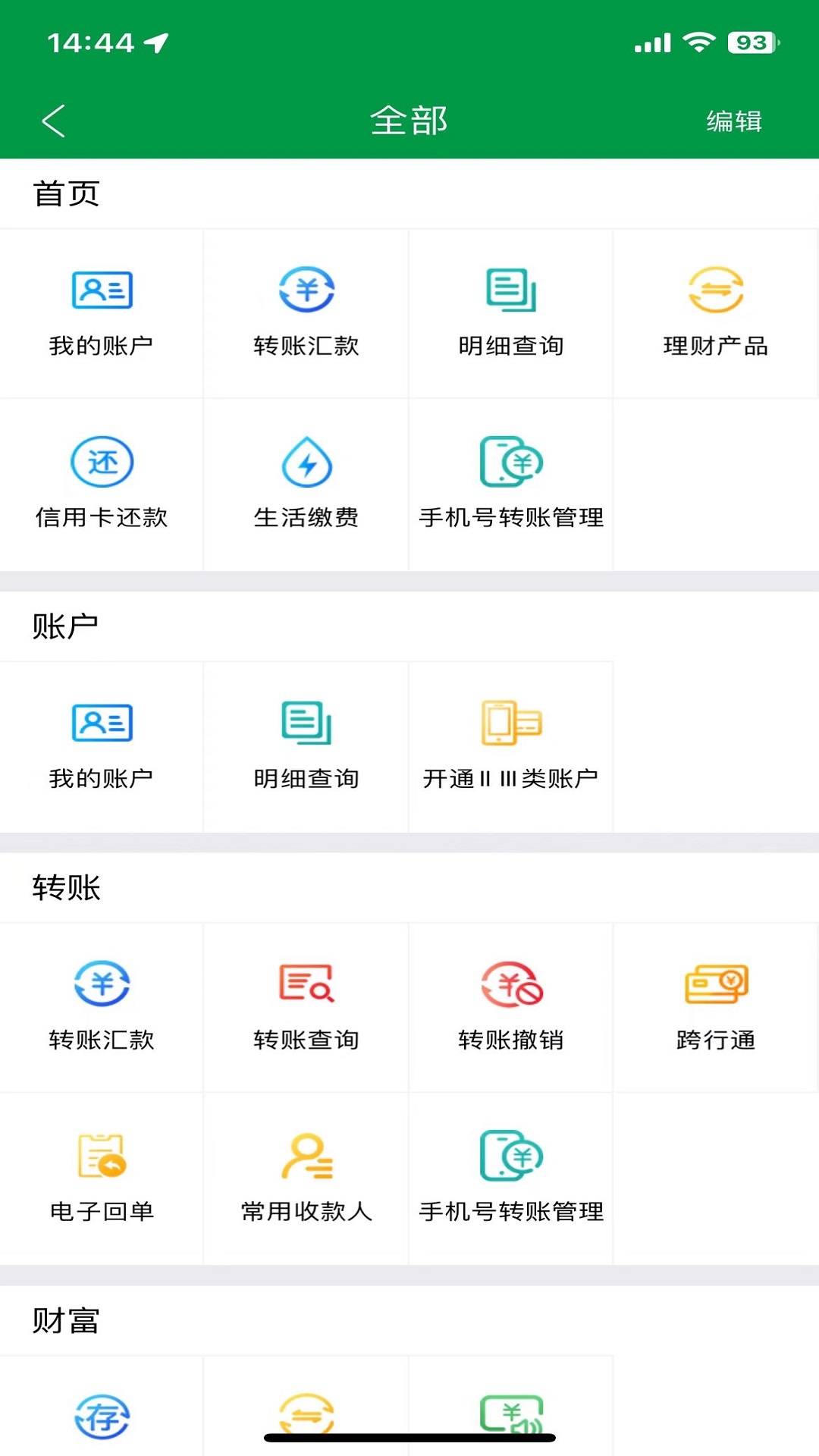Screen dimensions: 819x1456
Task: Open 手机号转账管理 under 首页
Action: coord(511,485)
